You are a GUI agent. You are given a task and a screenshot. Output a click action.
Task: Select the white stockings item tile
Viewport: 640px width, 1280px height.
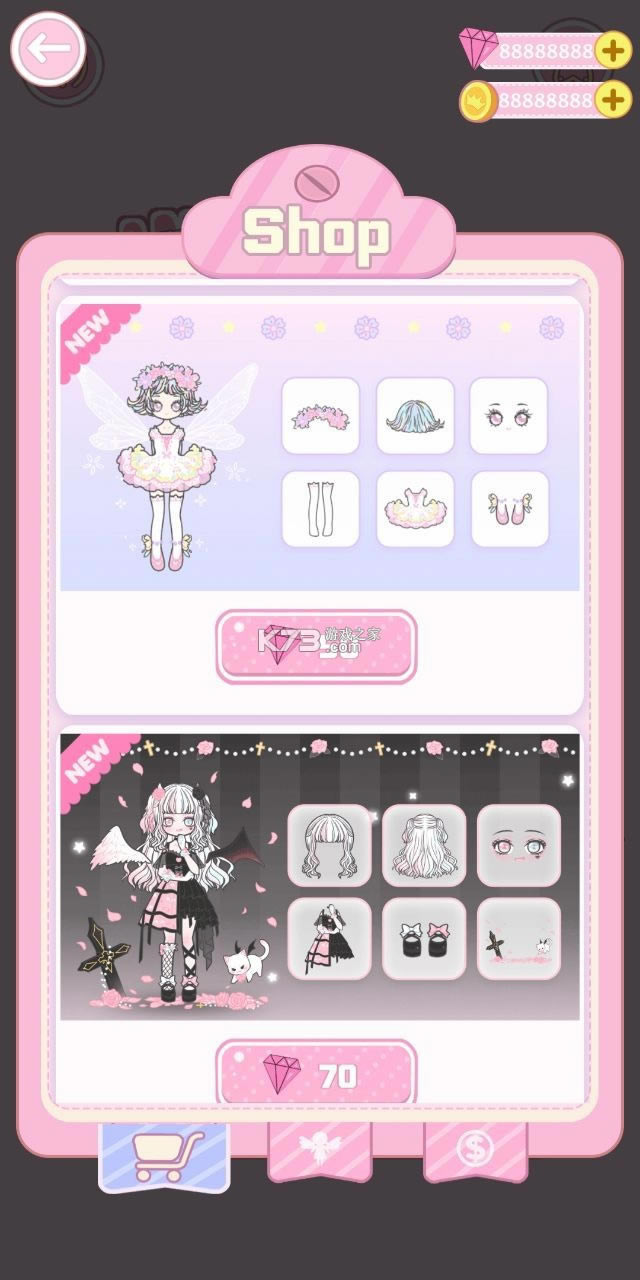[320, 510]
